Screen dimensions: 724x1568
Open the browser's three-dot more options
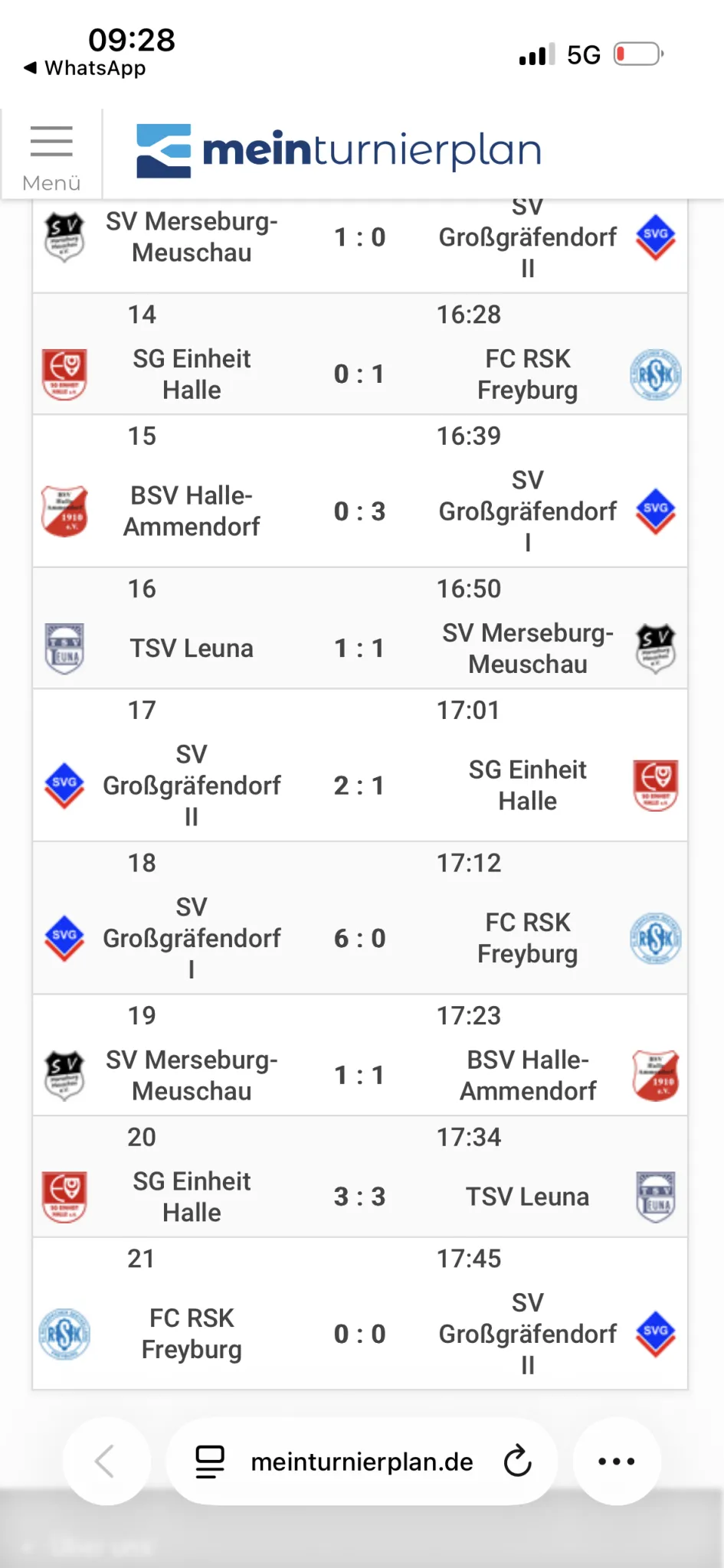click(x=616, y=1462)
